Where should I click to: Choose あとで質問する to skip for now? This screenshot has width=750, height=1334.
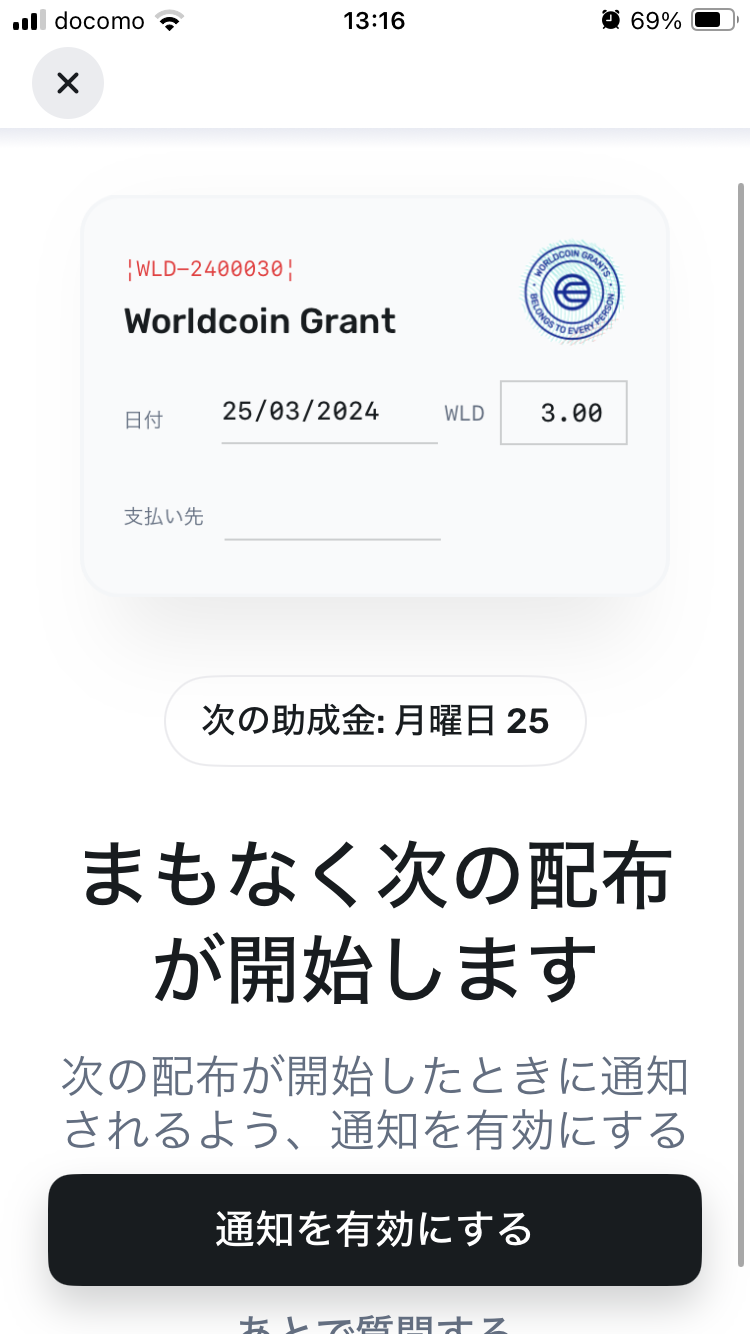[x=374, y=1322]
